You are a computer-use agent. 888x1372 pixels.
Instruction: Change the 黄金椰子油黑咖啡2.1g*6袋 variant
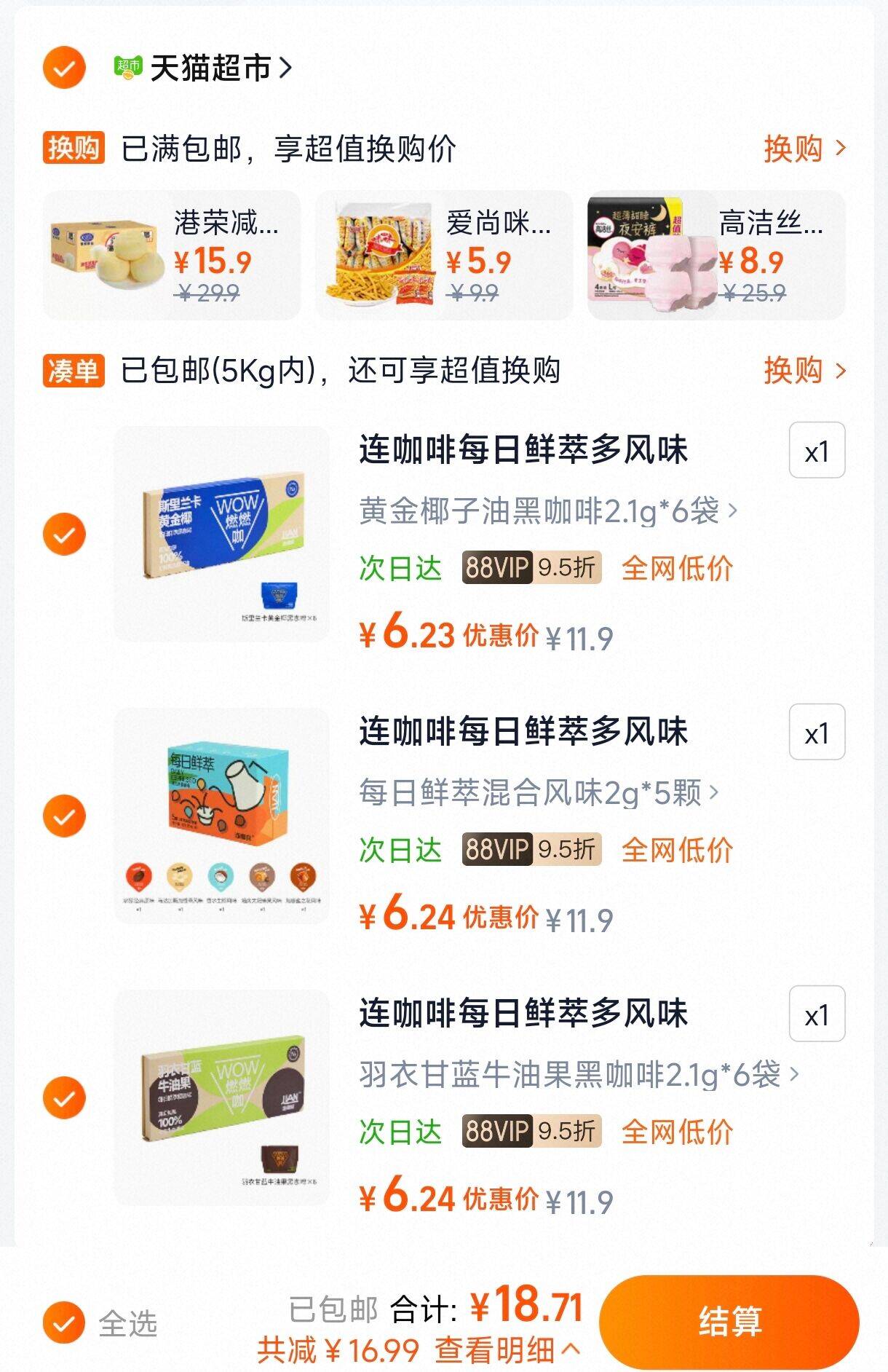(547, 511)
